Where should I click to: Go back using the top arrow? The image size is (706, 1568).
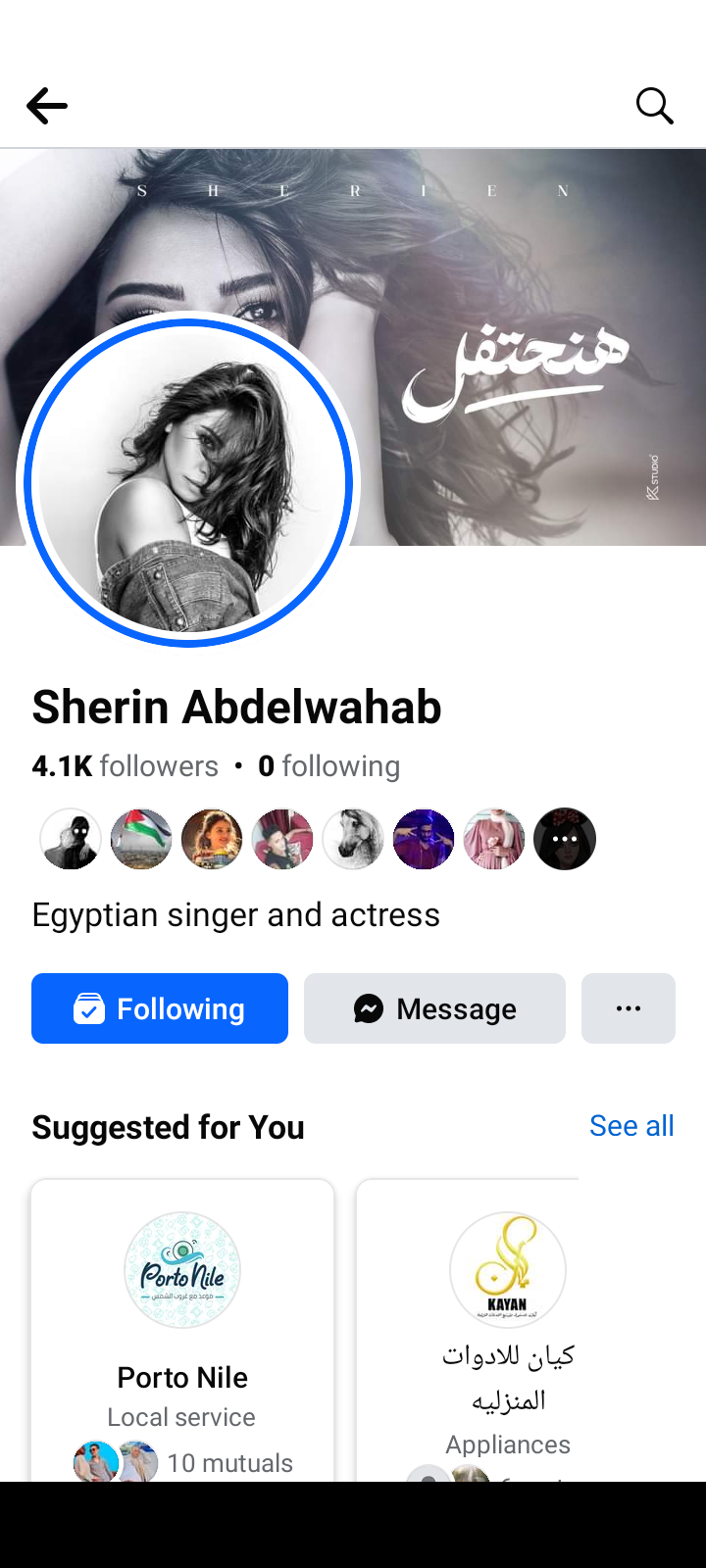coord(47,106)
